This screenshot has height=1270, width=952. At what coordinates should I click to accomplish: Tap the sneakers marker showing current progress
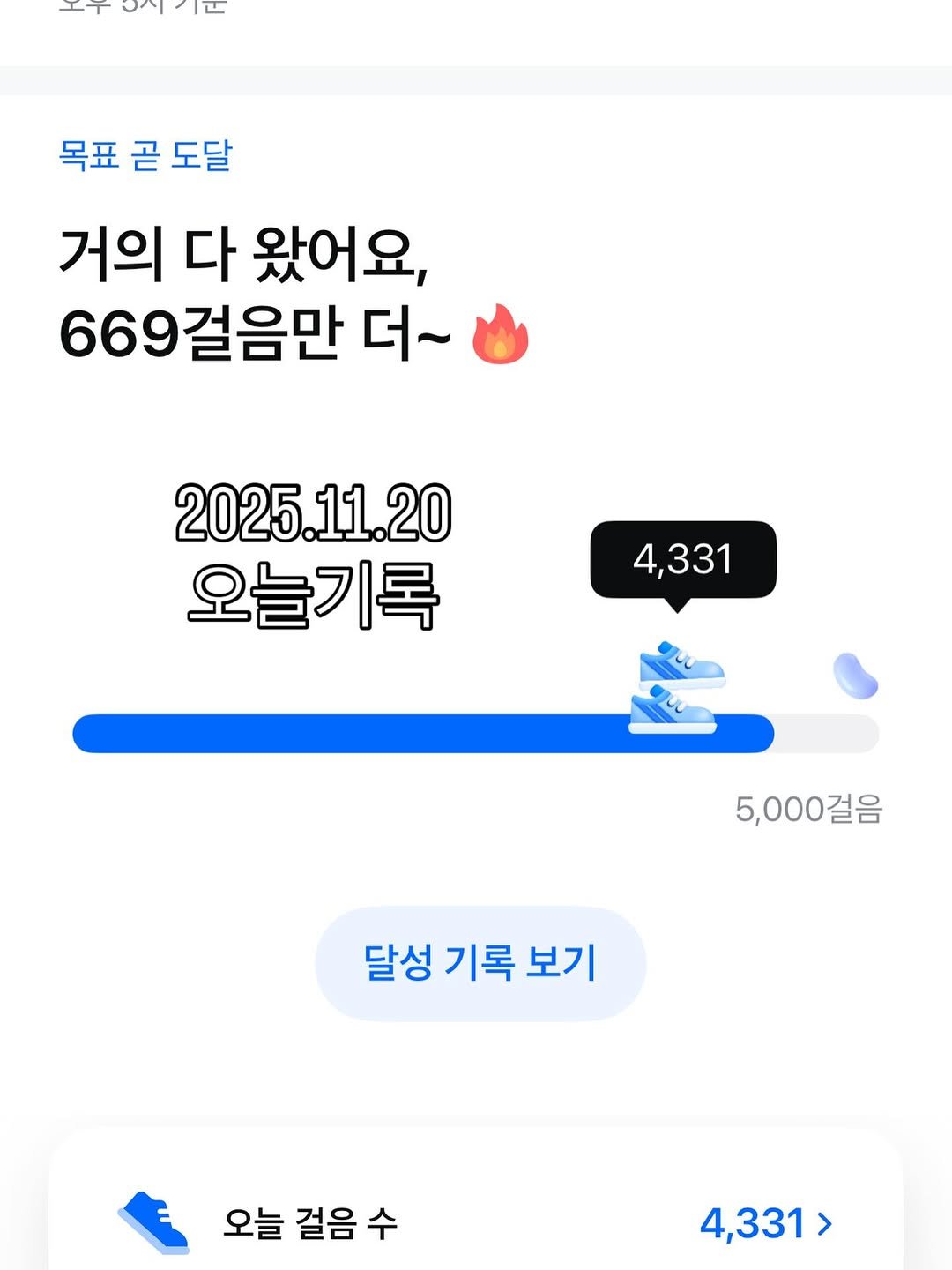tap(674, 688)
